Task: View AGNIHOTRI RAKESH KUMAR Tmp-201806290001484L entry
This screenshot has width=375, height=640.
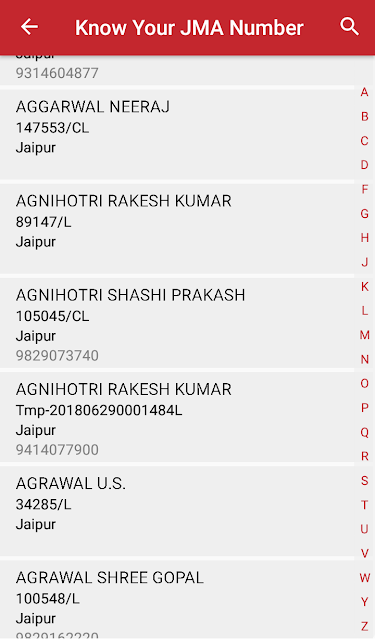Action: point(177,417)
